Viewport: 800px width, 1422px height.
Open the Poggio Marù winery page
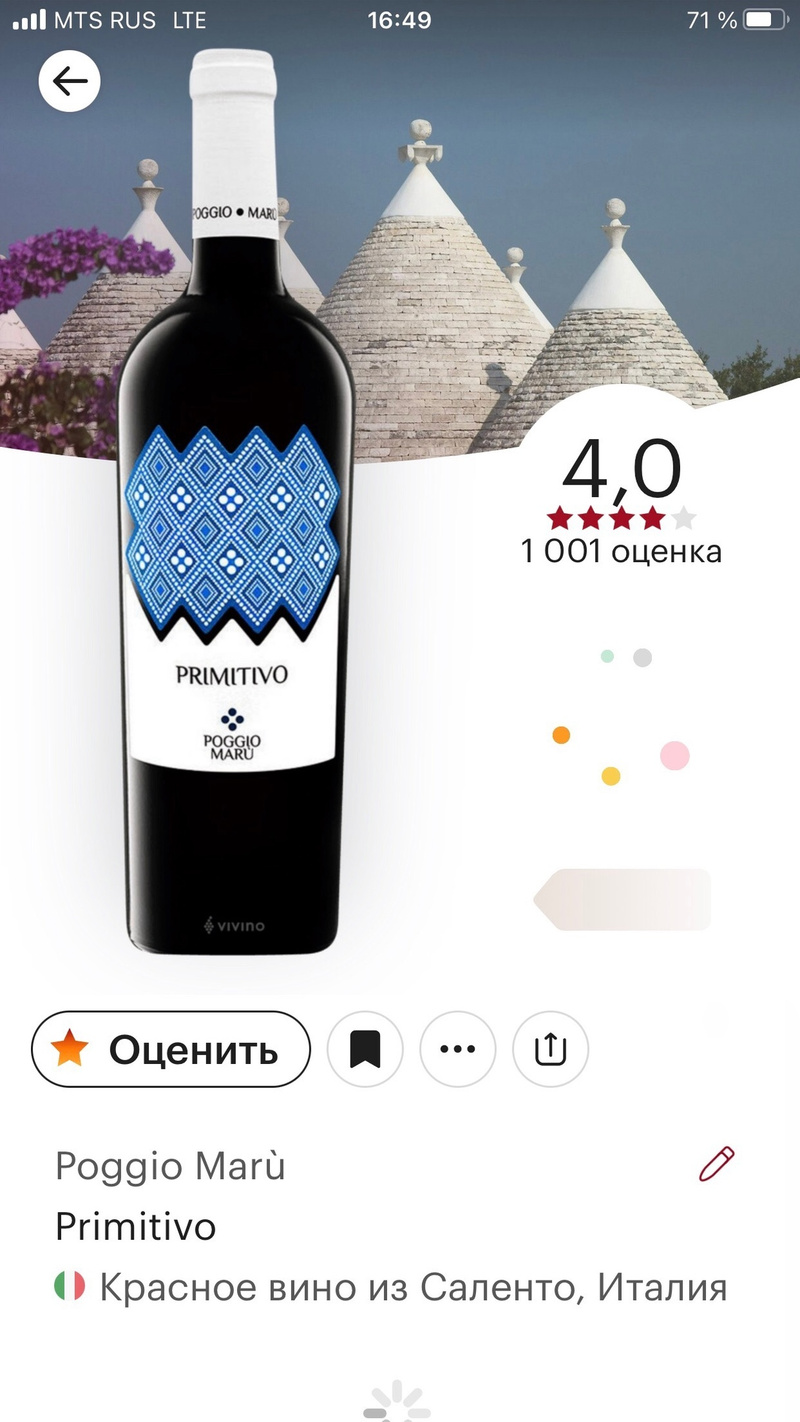pos(171,1166)
